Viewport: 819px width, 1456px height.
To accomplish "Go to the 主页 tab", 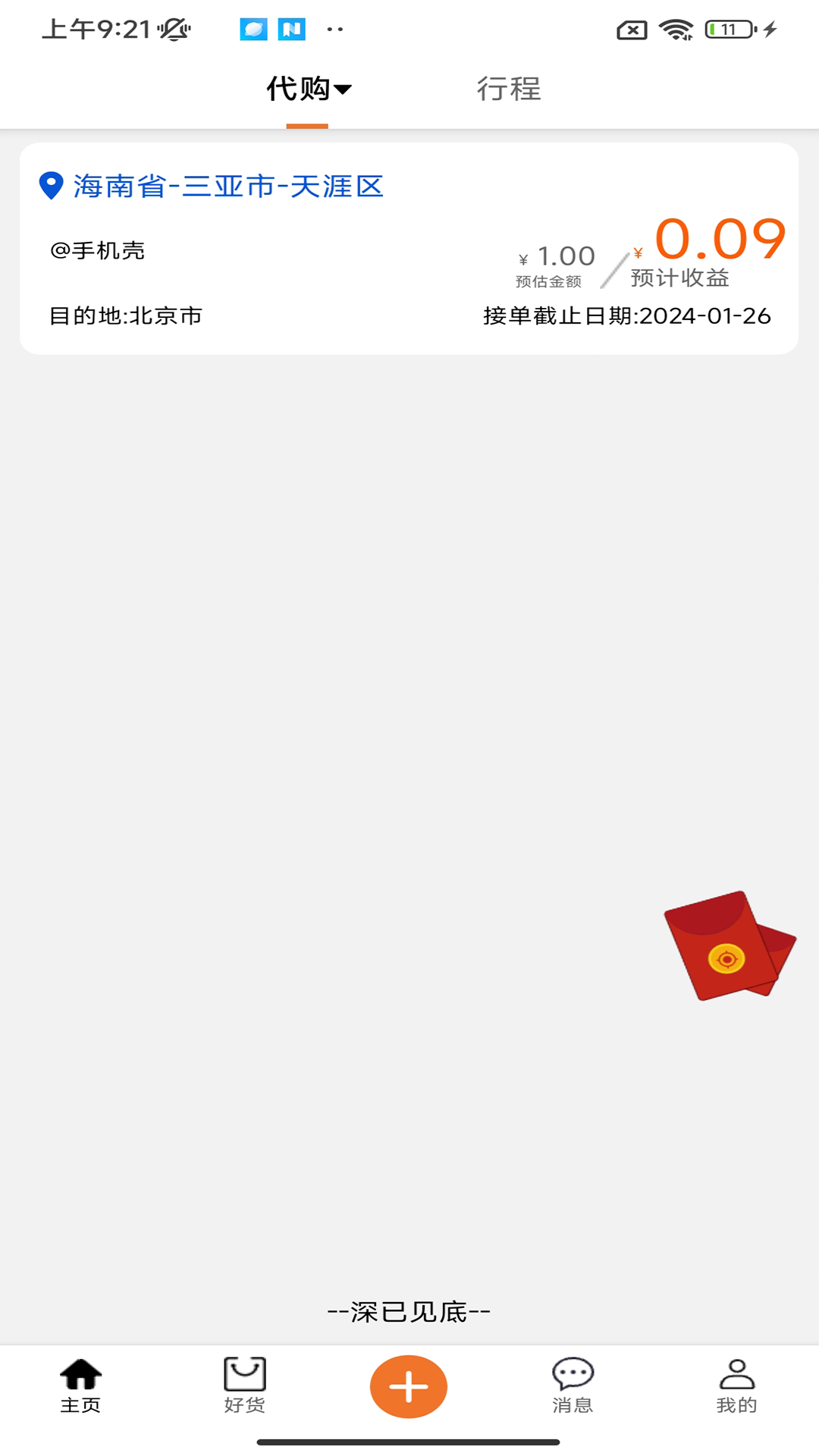I will click(80, 1386).
